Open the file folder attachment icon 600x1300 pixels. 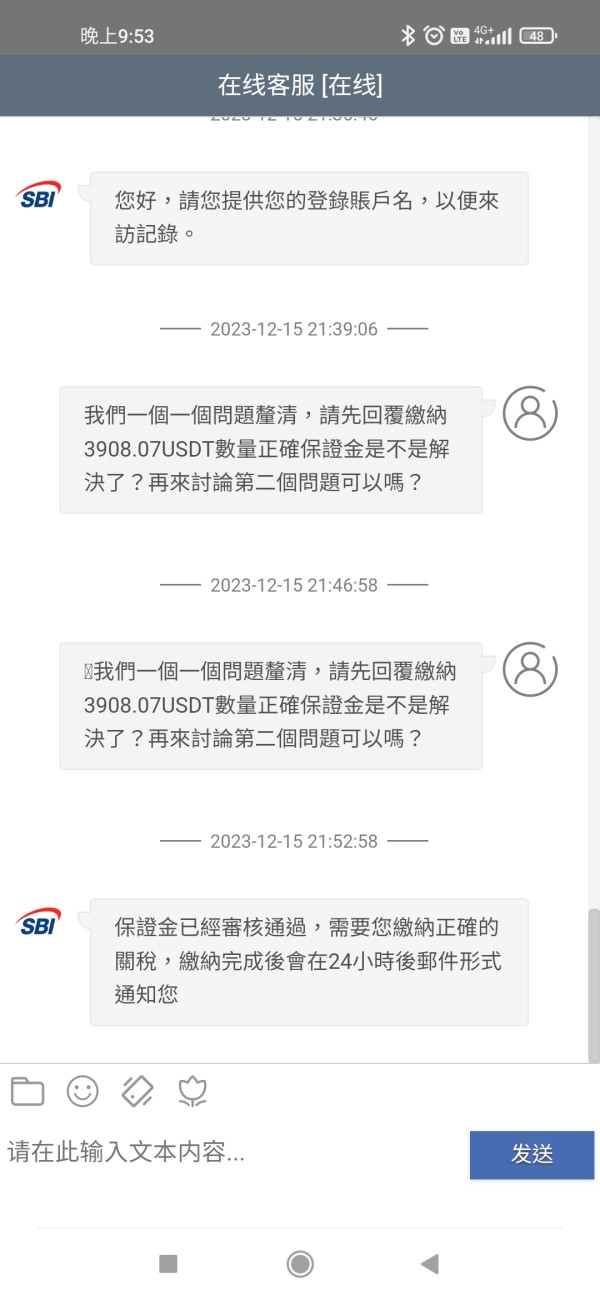tap(27, 1091)
